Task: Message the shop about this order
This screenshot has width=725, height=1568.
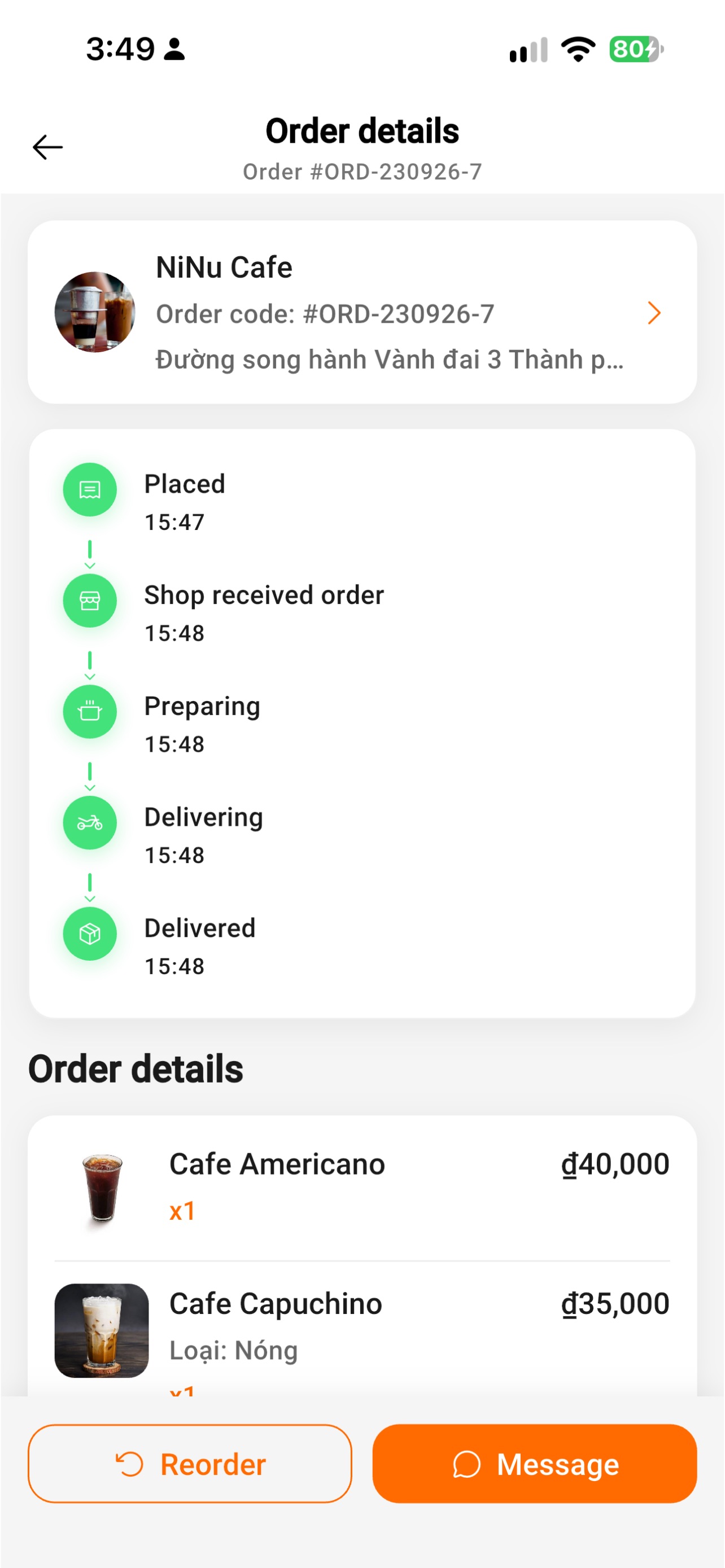Action: [535, 1464]
